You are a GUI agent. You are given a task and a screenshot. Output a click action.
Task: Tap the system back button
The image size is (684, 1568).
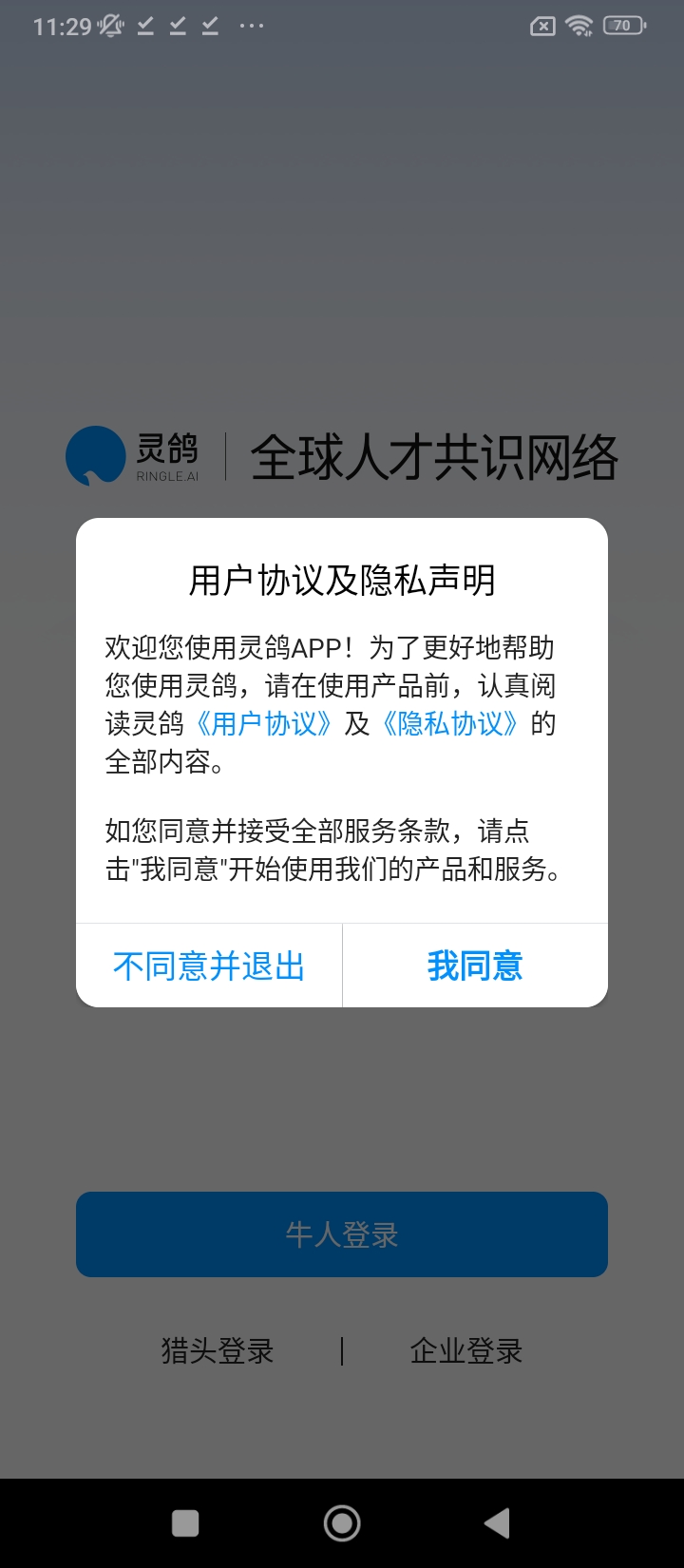[497, 1523]
